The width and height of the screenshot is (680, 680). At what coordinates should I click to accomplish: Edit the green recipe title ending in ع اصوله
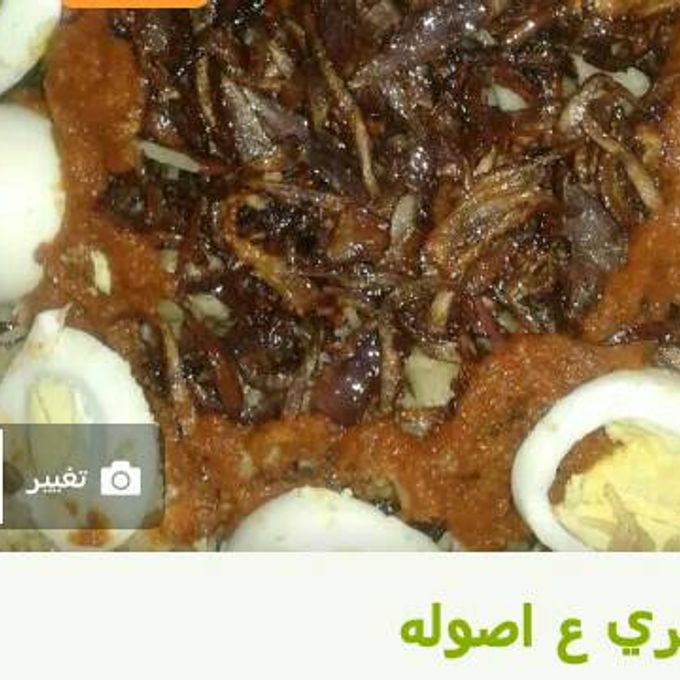click(x=538, y=628)
